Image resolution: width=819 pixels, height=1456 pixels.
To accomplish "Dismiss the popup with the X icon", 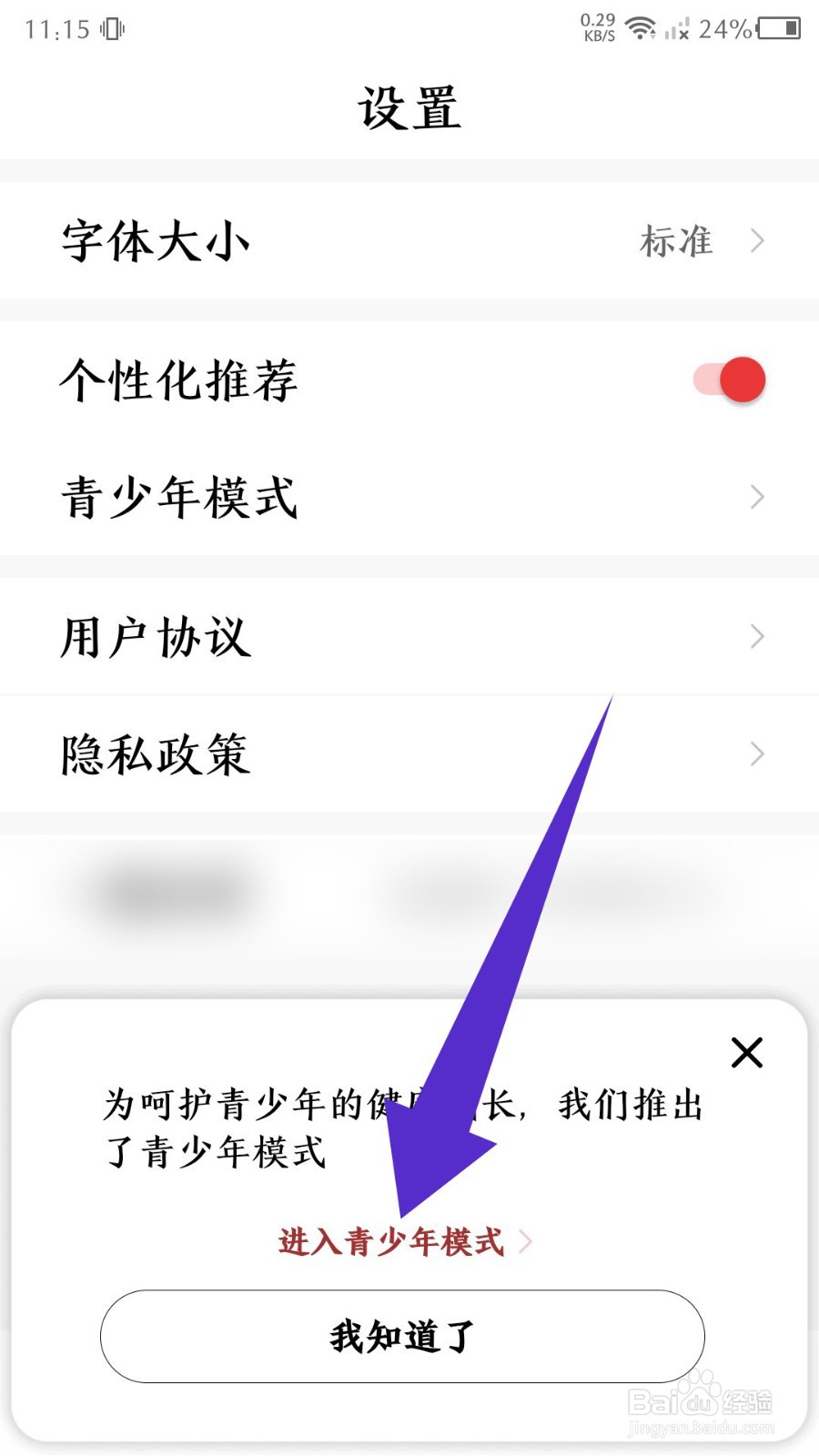I will tap(747, 1052).
